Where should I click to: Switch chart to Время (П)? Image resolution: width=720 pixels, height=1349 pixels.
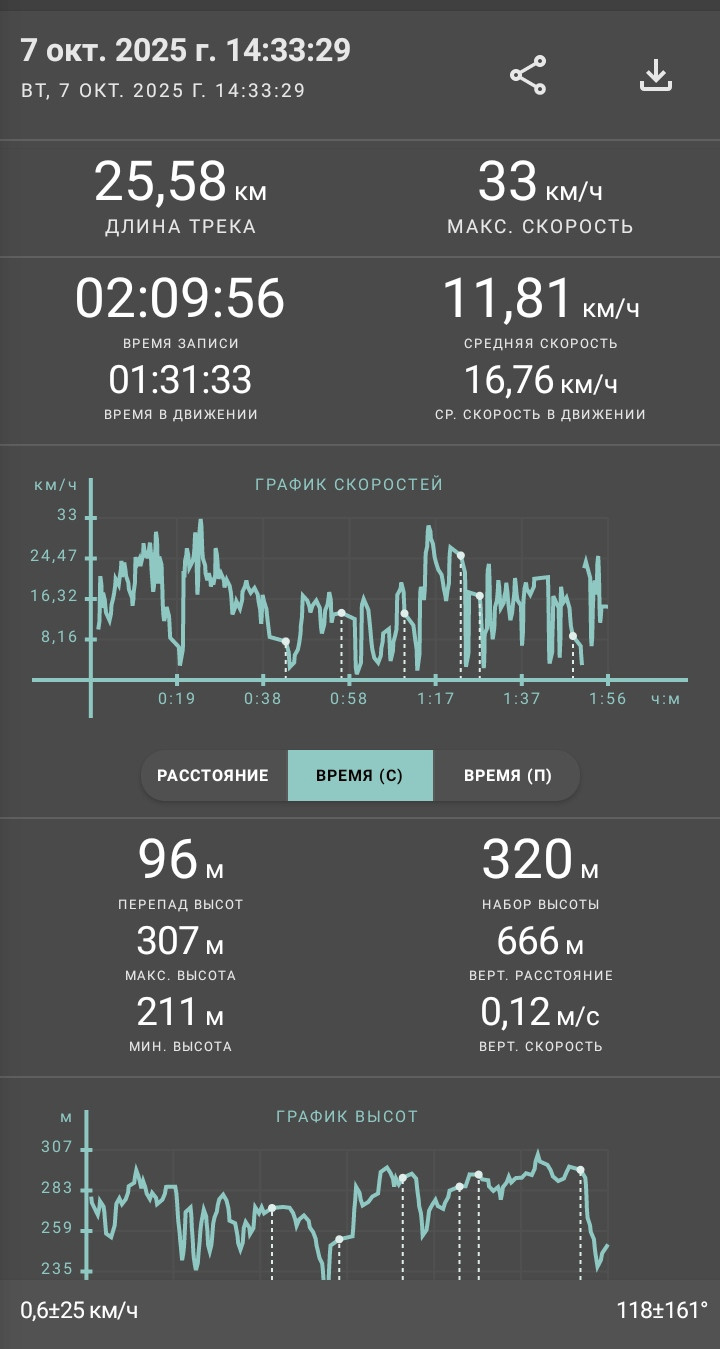(x=507, y=775)
